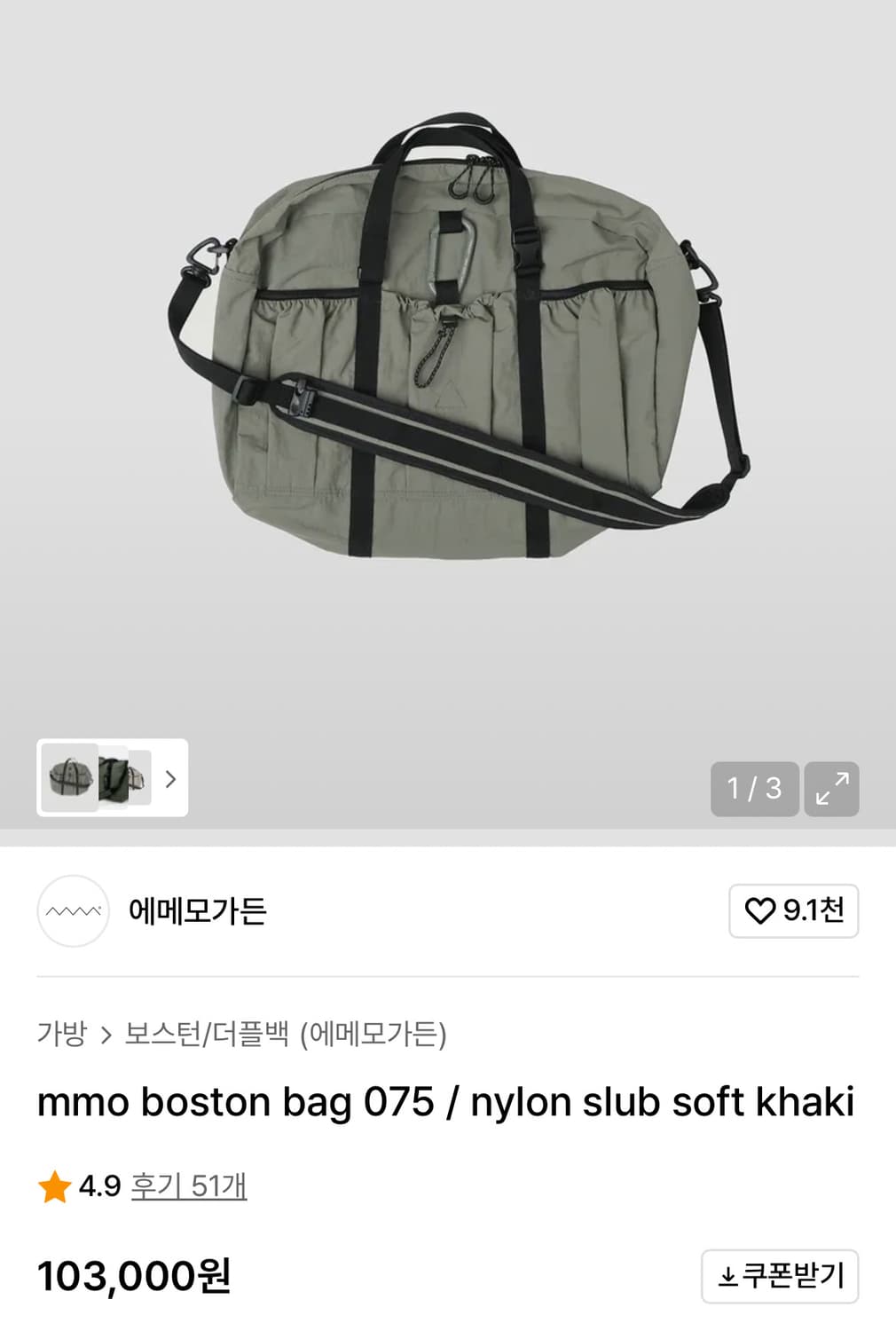The height and width of the screenshot is (1331, 896).
Task: Expand the product image gallery viewer
Action: click(832, 790)
